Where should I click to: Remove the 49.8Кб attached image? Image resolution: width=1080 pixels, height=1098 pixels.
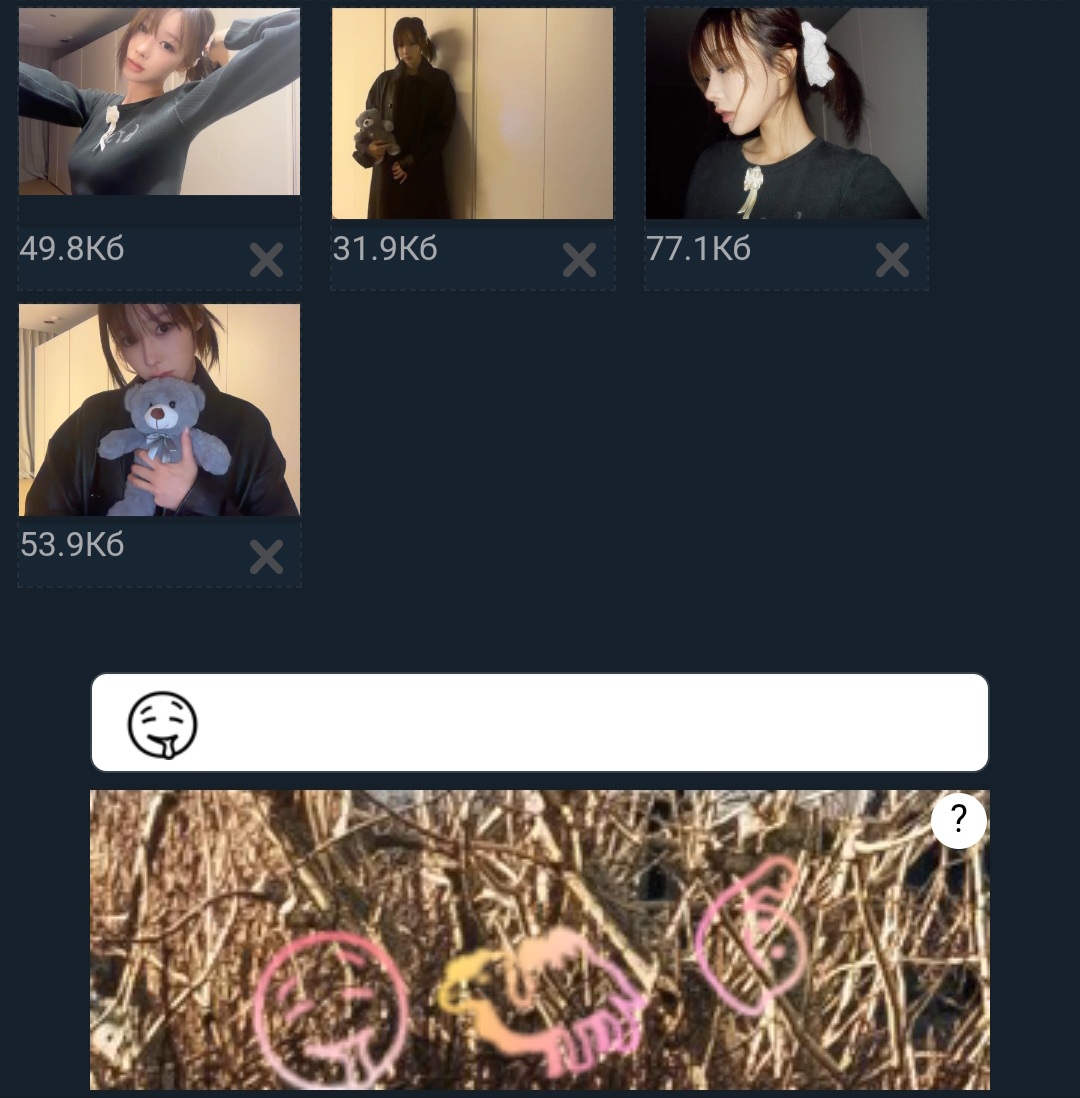[x=266, y=260]
